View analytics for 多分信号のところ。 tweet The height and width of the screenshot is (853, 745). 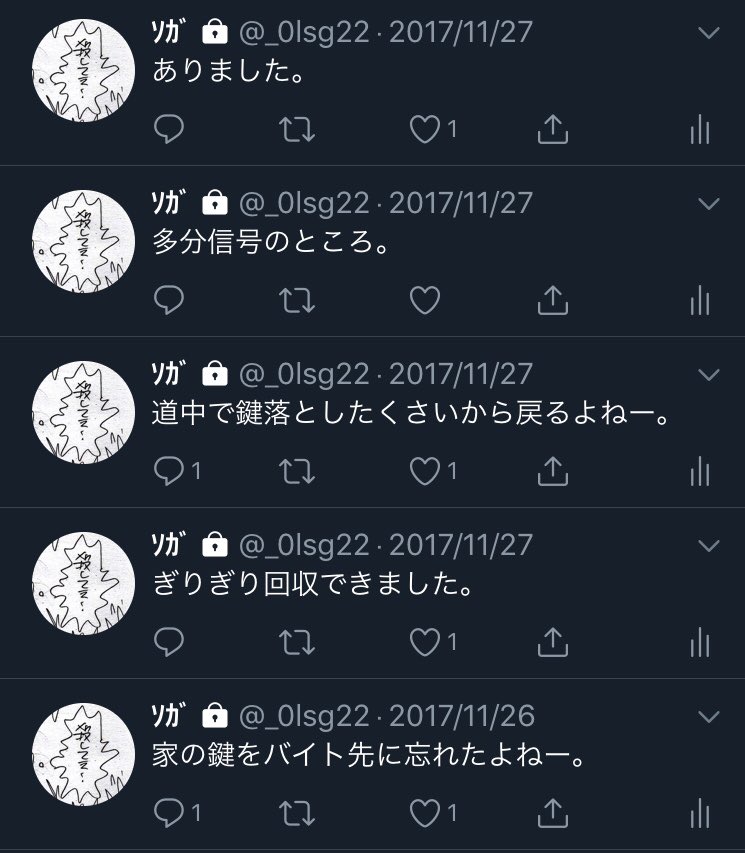[700, 300]
